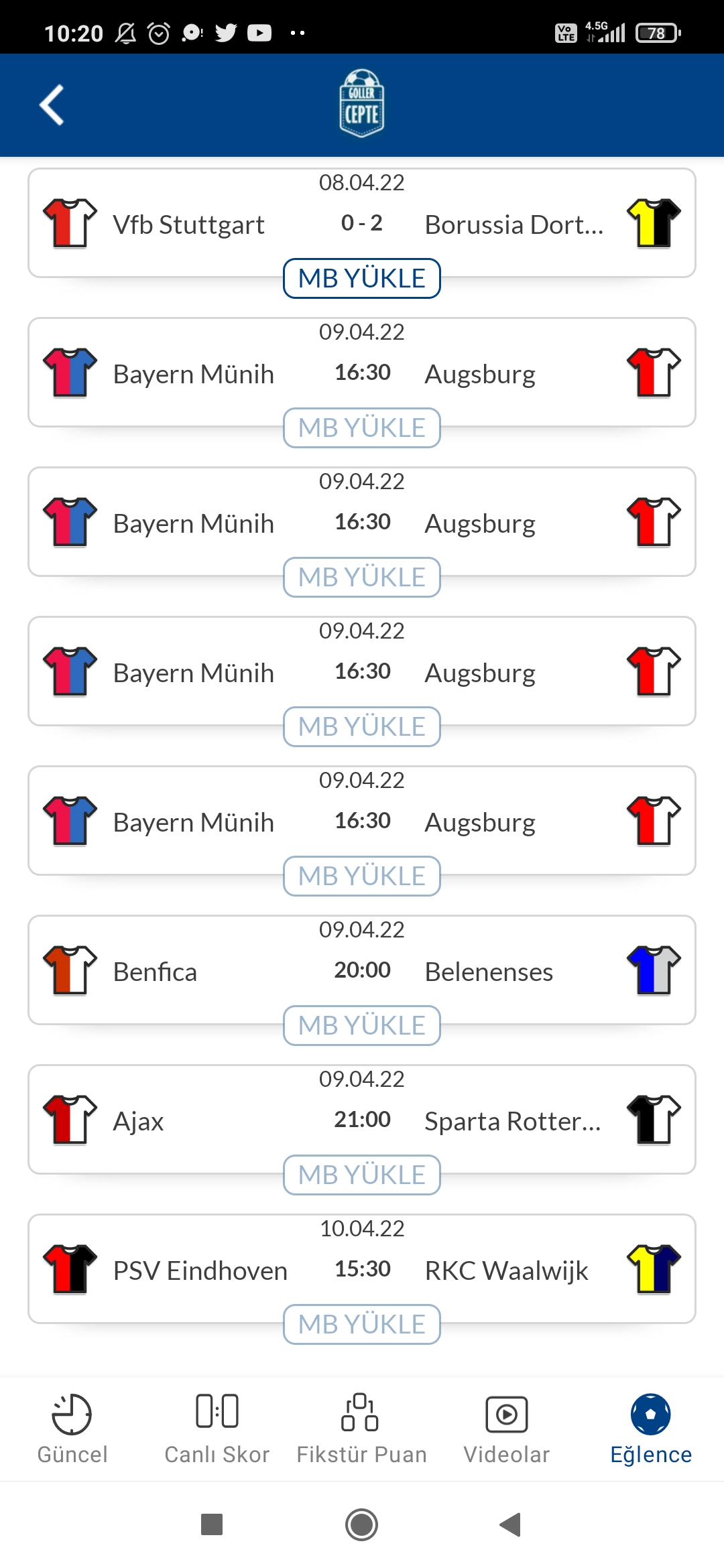724x1568 pixels.
Task: Open recent apps with the square button
Action: click(212, 1525)
